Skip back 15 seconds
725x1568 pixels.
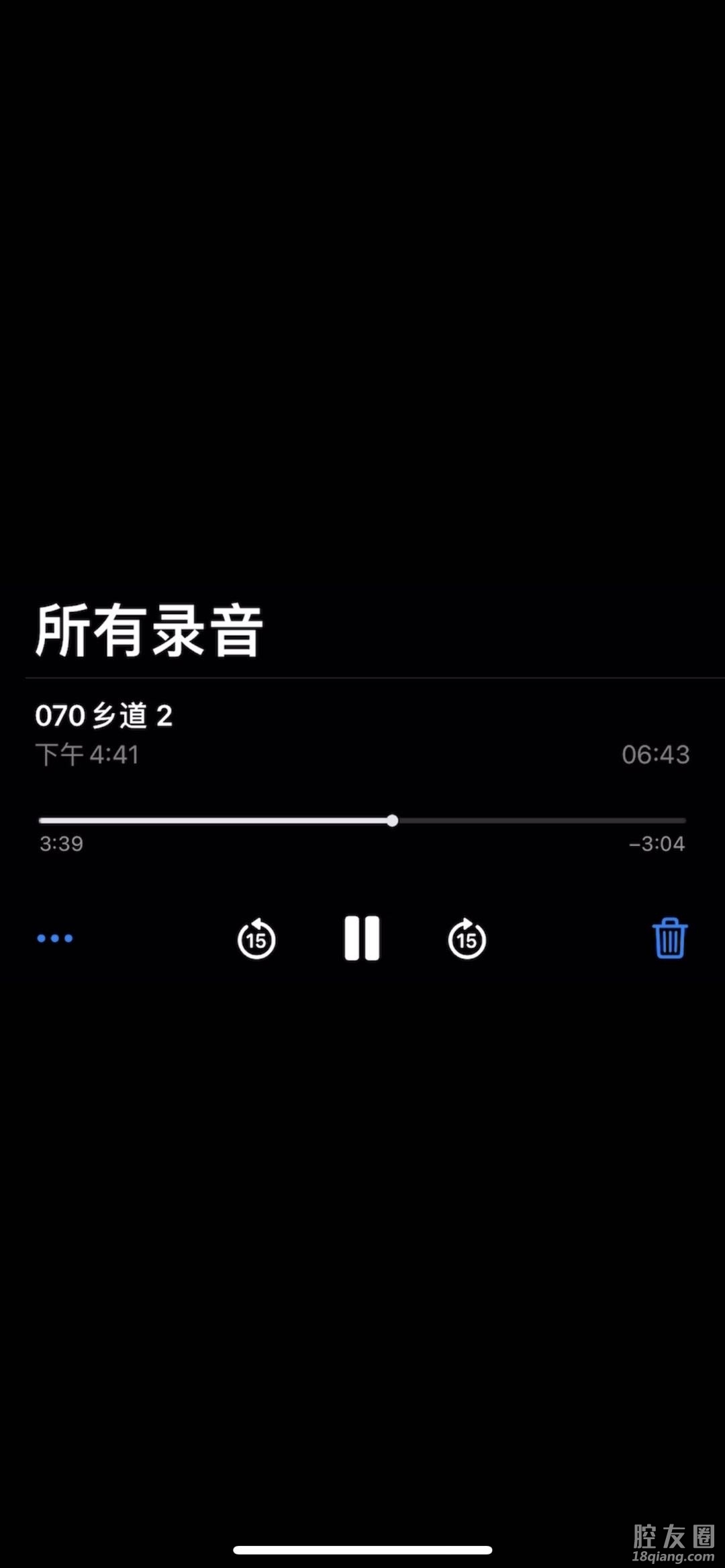[256, 939]
